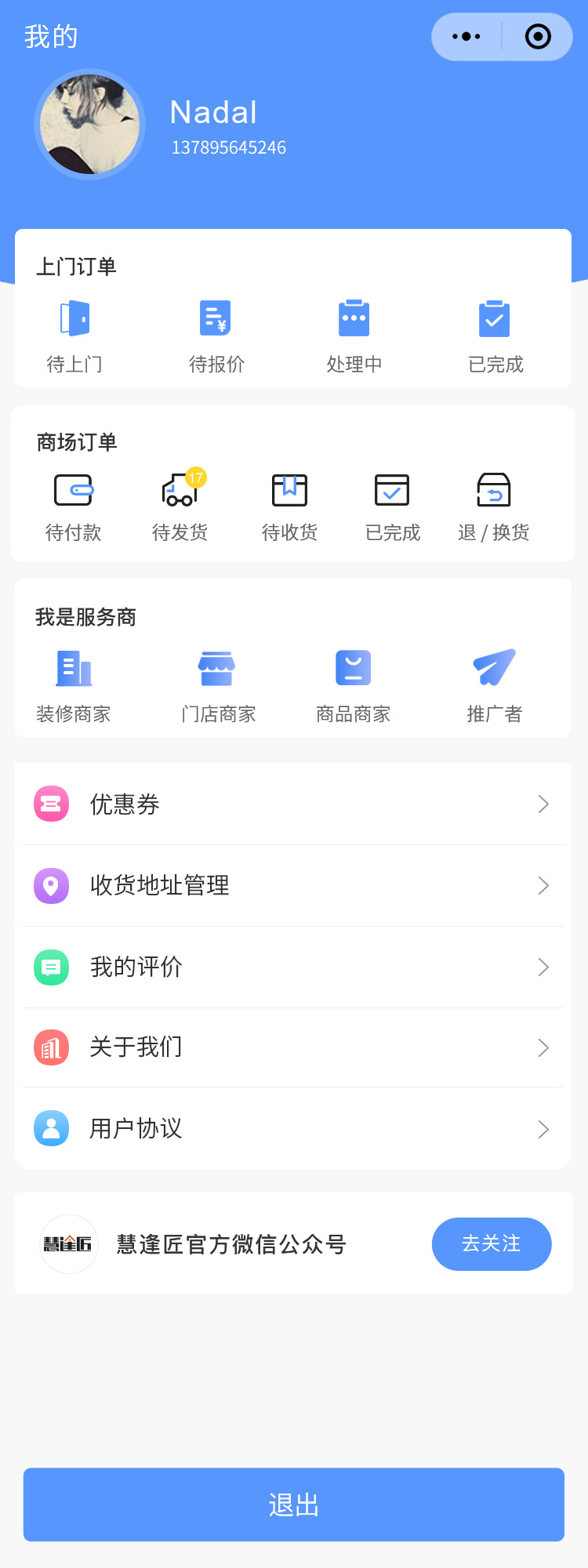Check 待发货 orders with badge 17
The width and height of the screenshot is (588, 1568).
click(x=180, y=507)
